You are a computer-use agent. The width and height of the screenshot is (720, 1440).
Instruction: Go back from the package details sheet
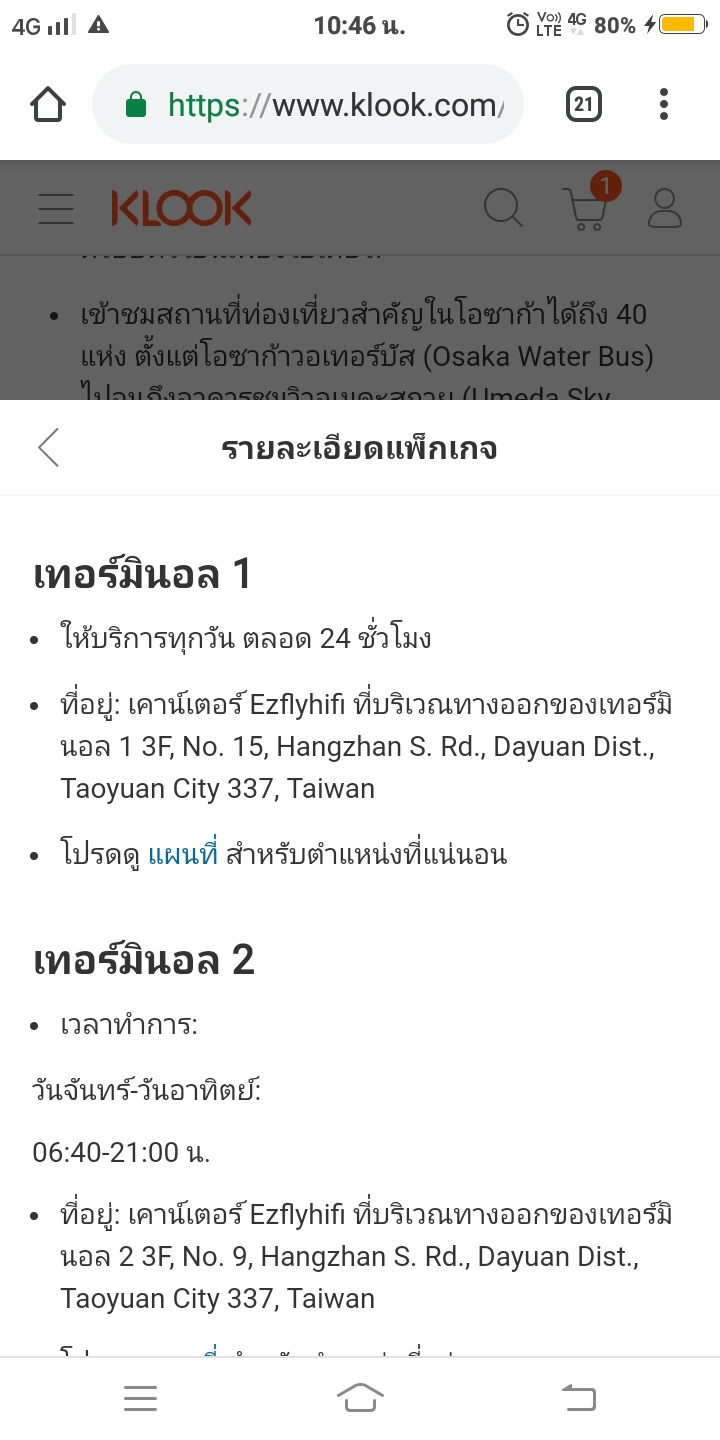point(49,447)
